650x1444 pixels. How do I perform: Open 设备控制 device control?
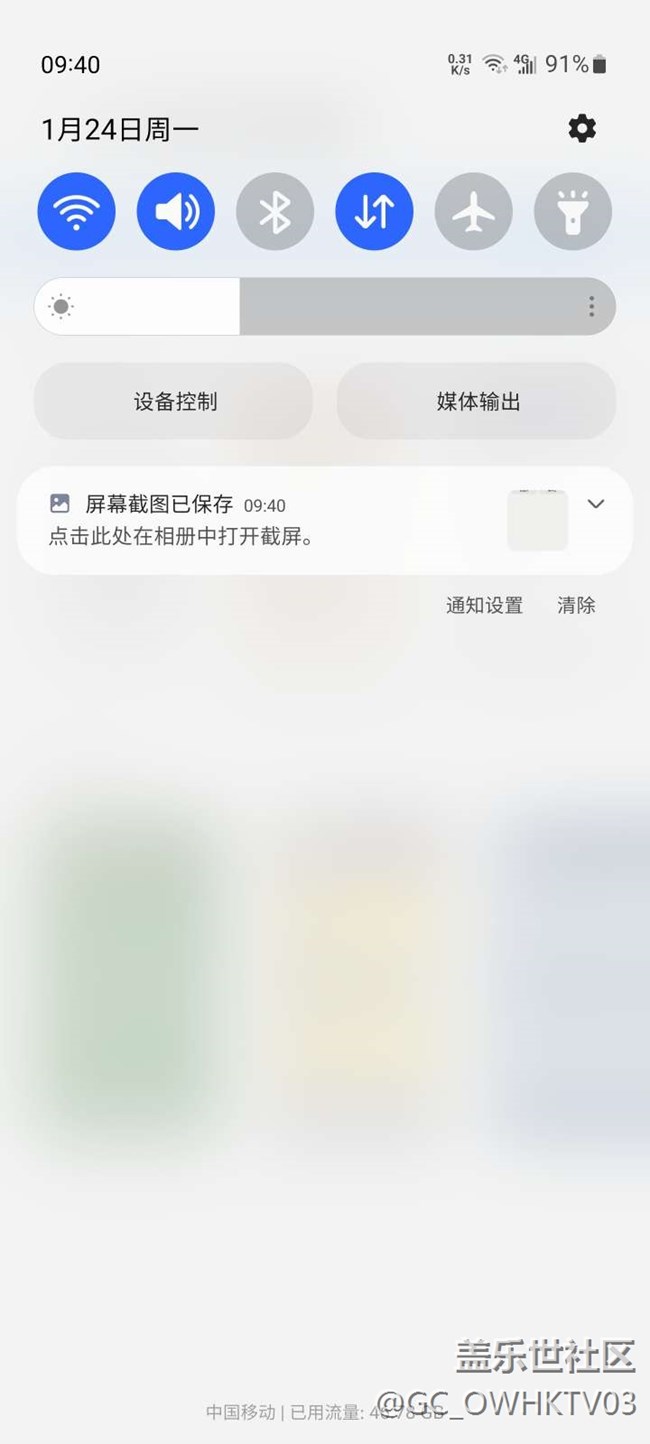point(174,401)
